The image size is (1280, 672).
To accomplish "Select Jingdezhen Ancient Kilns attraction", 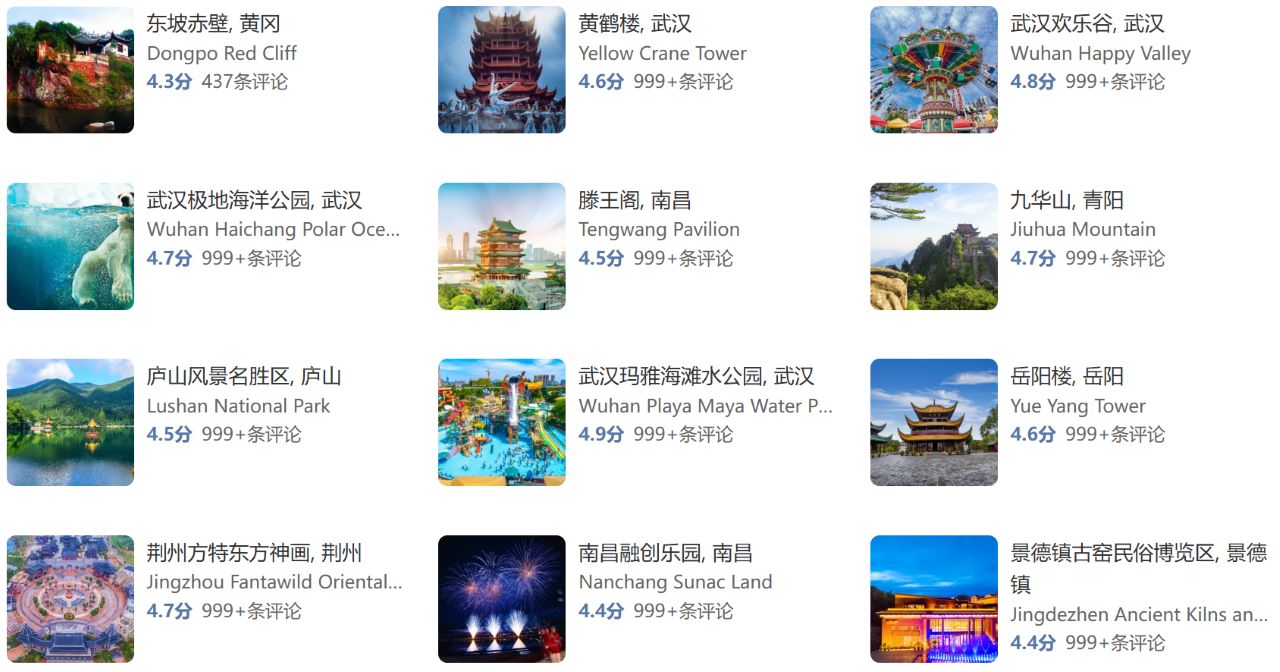I will pos(1137,553).
